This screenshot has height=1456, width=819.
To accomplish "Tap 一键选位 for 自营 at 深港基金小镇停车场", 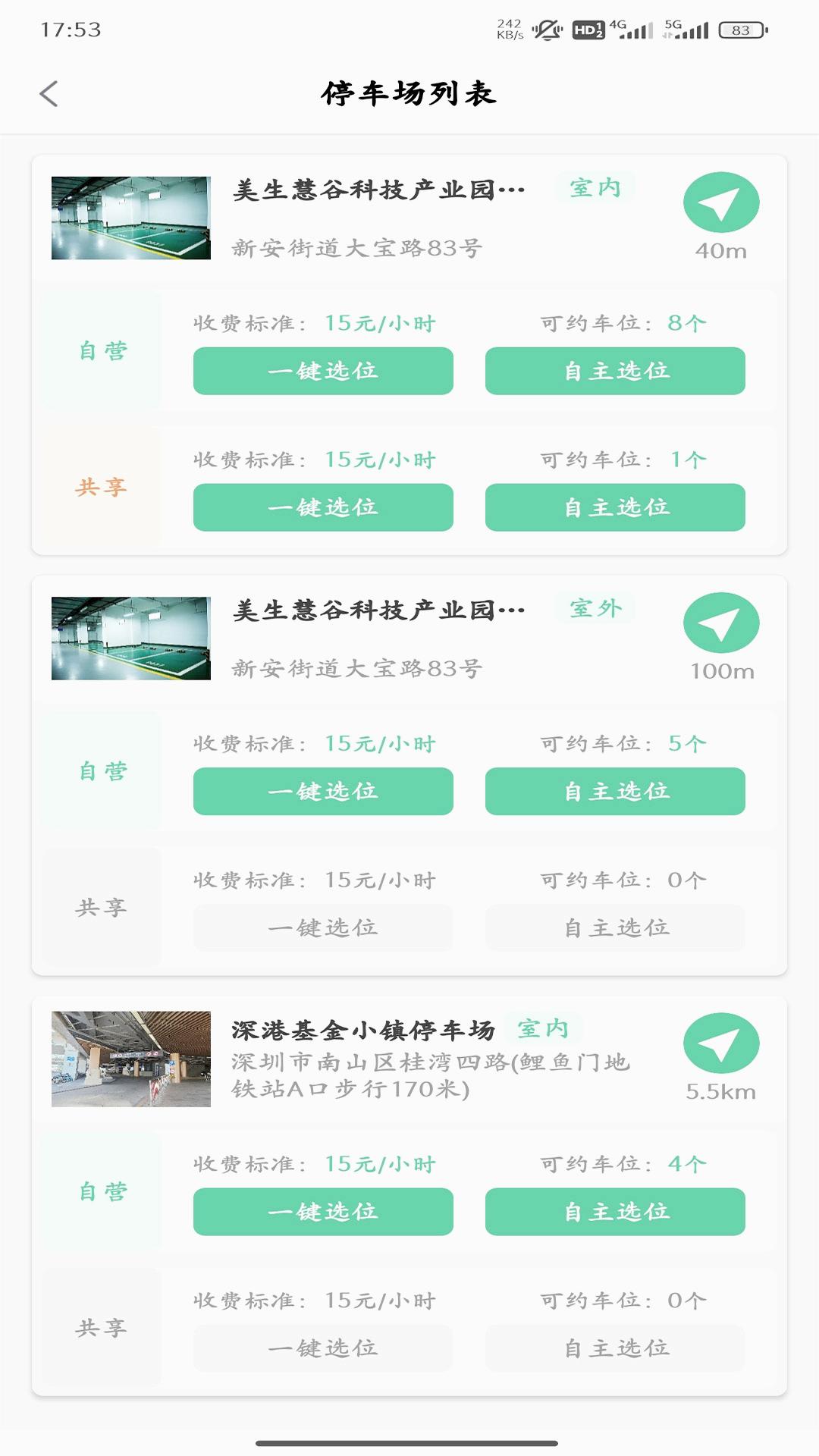I will click(x=323, y=1212).
